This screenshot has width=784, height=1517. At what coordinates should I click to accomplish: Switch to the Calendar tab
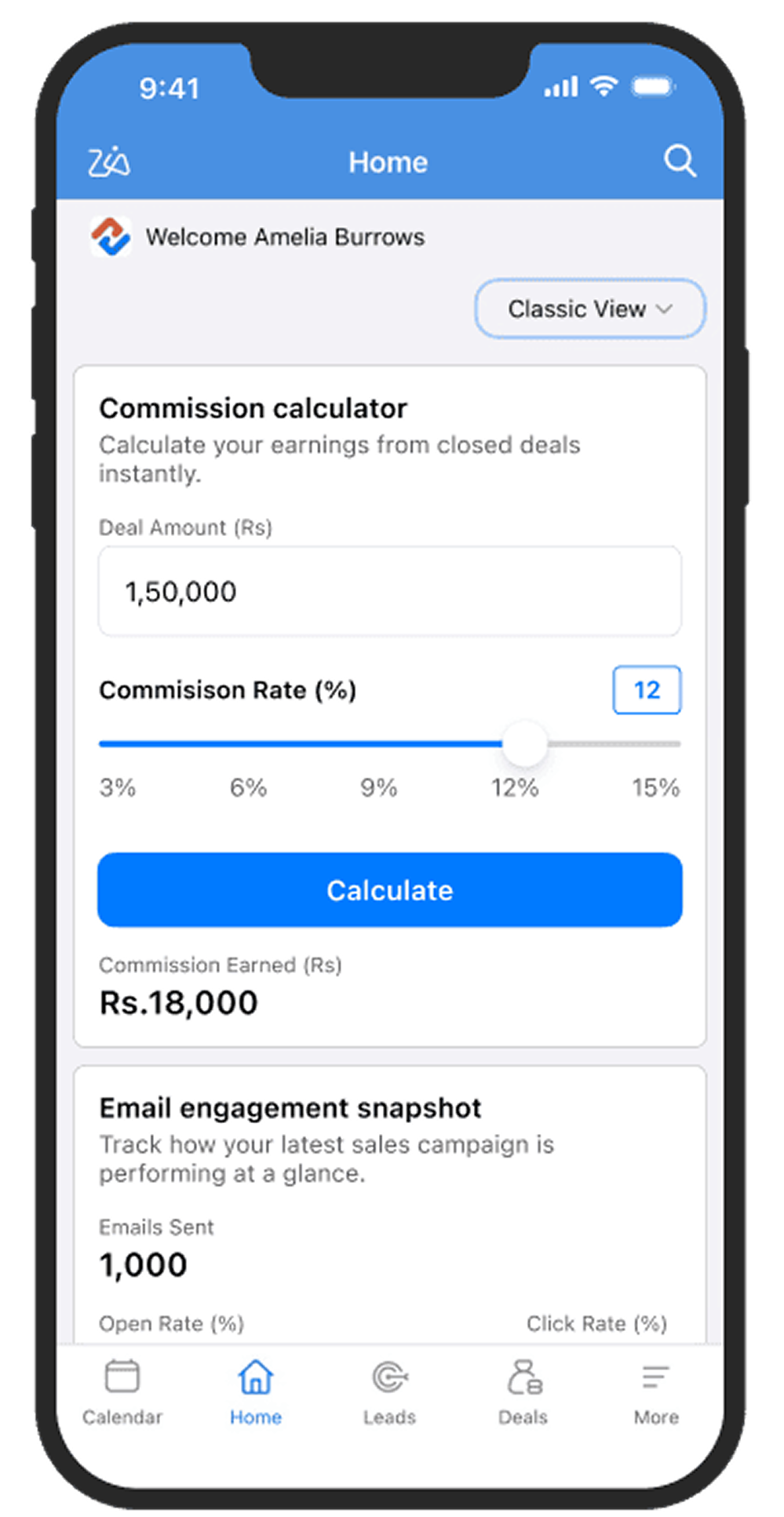point(122,1392)
